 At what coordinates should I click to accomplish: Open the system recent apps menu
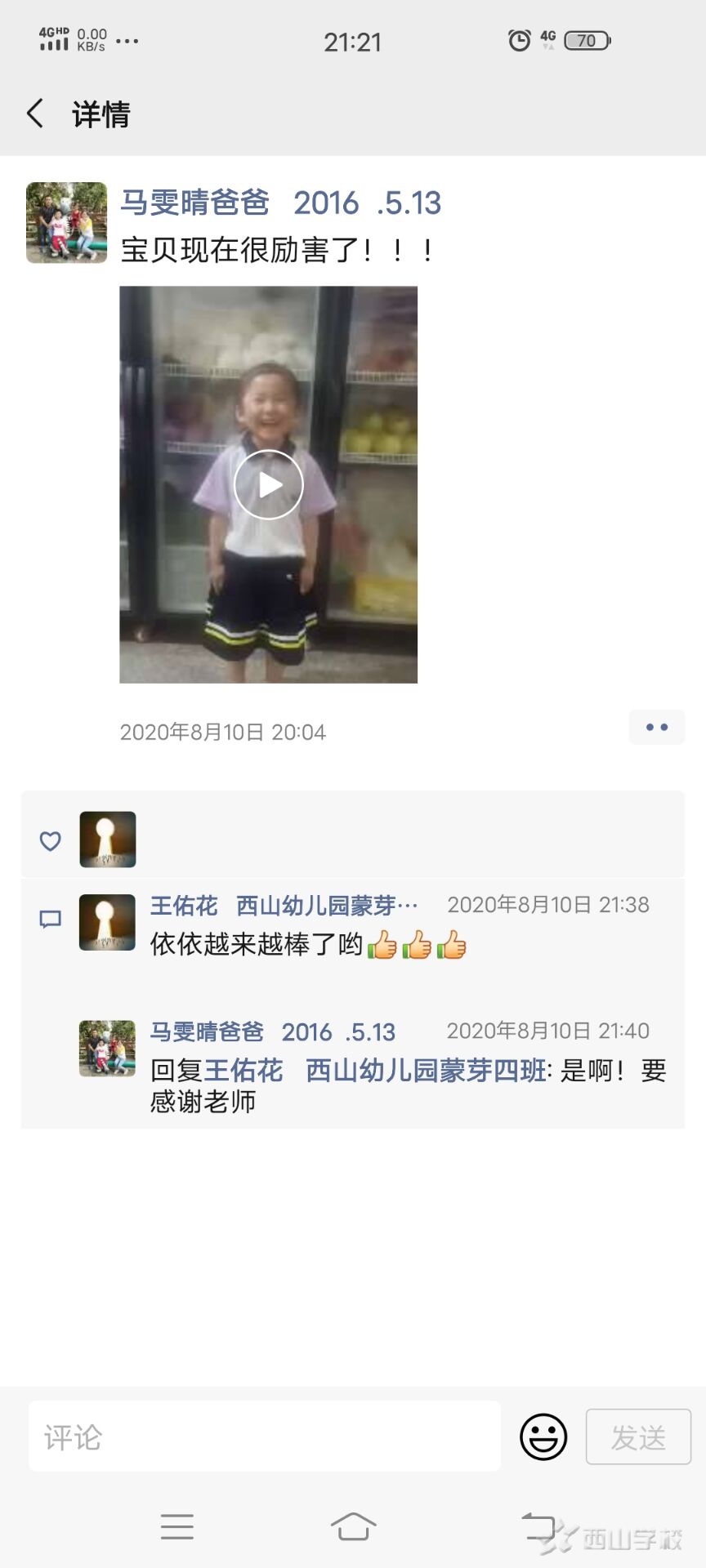[177, 1526]
